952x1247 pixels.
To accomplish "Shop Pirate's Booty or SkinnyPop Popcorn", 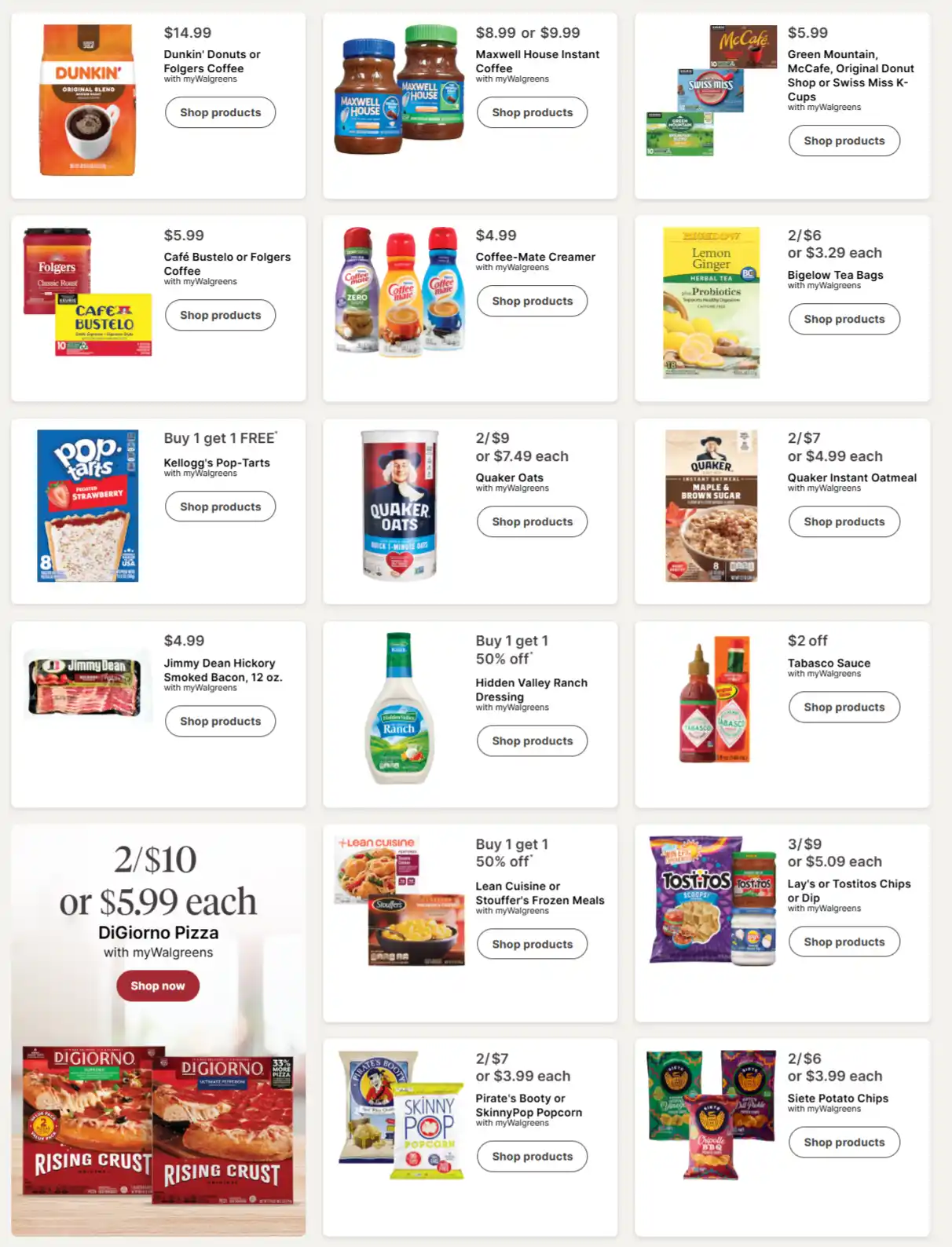I will (532, 1156).
